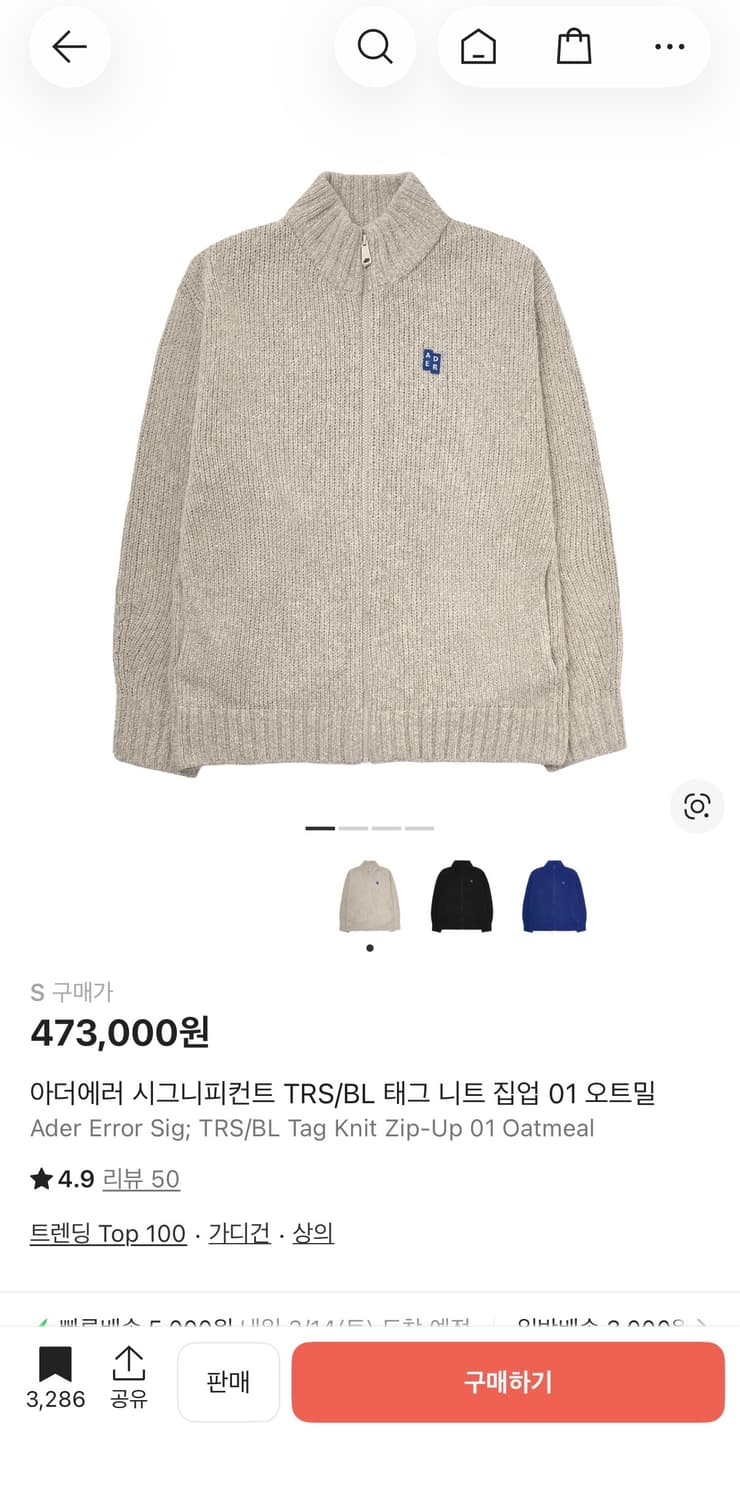Open size options via S 구매가 label
740x1500 pixels.
tap(70, 992)
